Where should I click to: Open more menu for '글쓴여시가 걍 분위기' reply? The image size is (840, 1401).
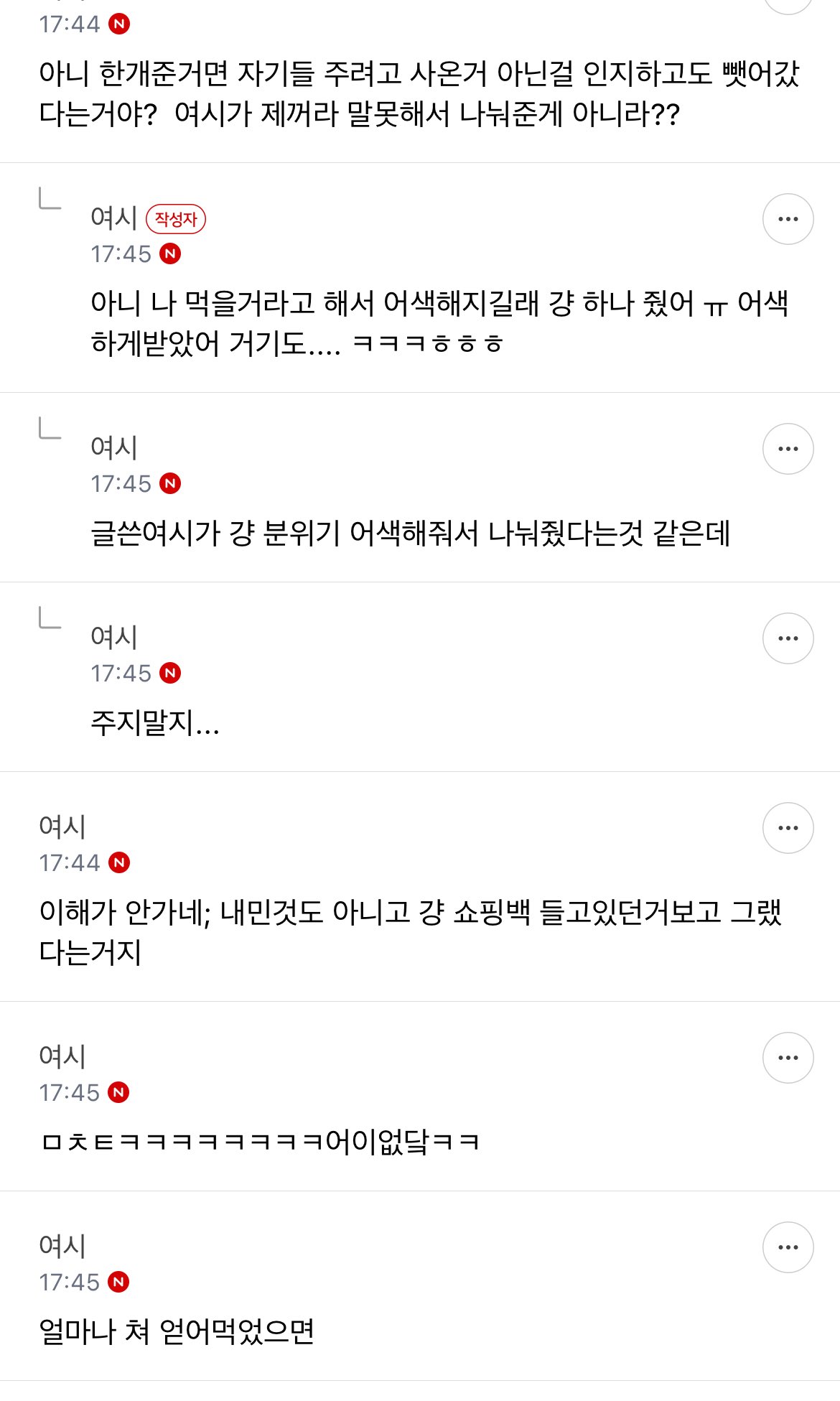point(788,449)
